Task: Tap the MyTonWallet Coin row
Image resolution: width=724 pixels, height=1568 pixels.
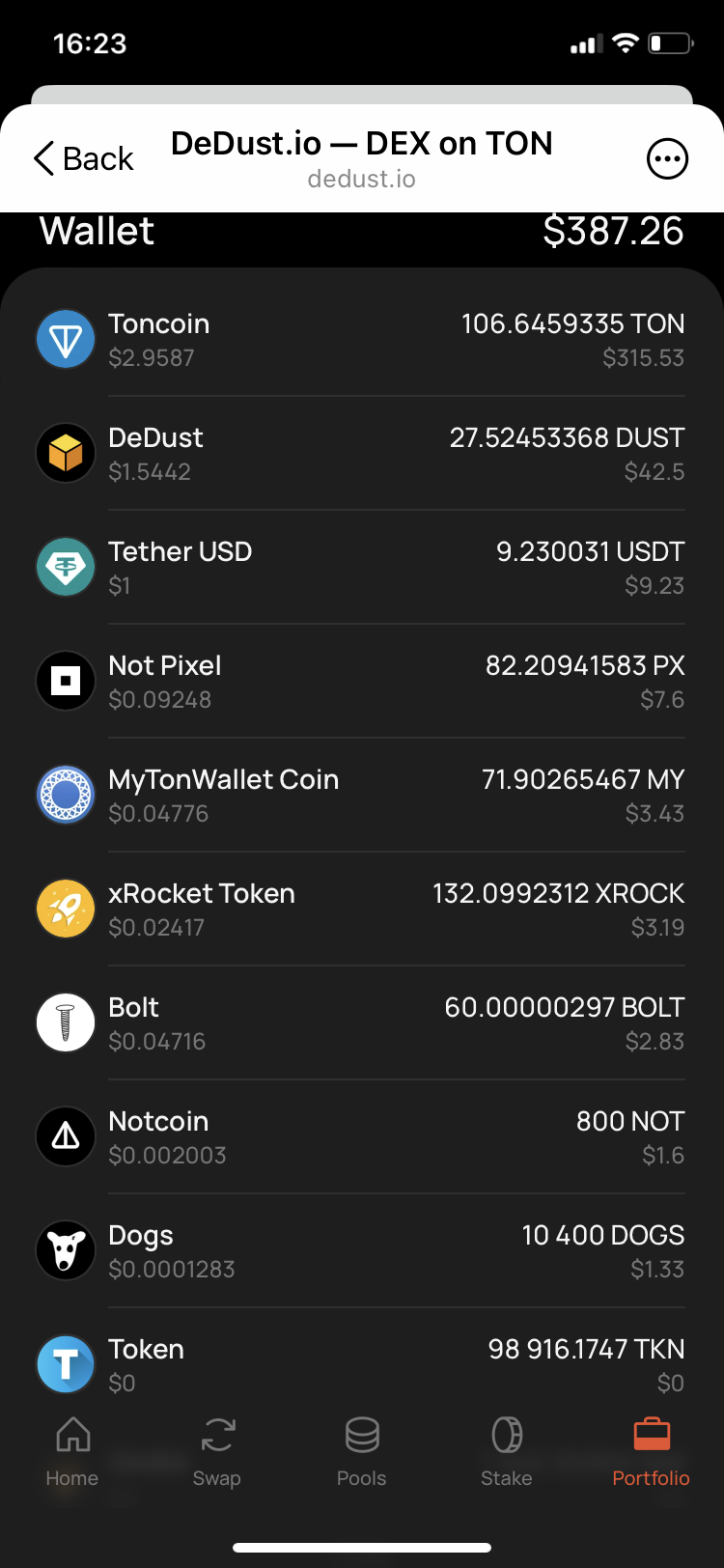Action: 361,796
